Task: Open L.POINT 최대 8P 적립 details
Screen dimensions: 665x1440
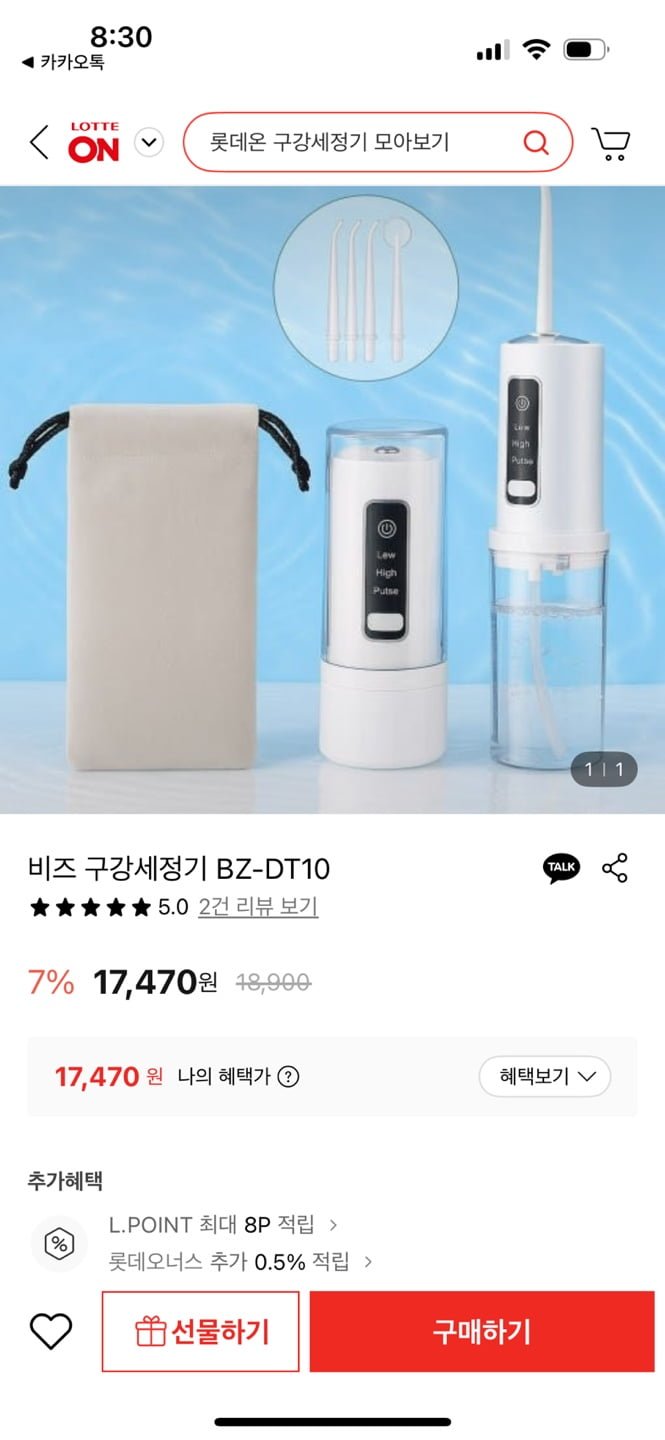Action: pyautogui.click(x=222, y=1224)
